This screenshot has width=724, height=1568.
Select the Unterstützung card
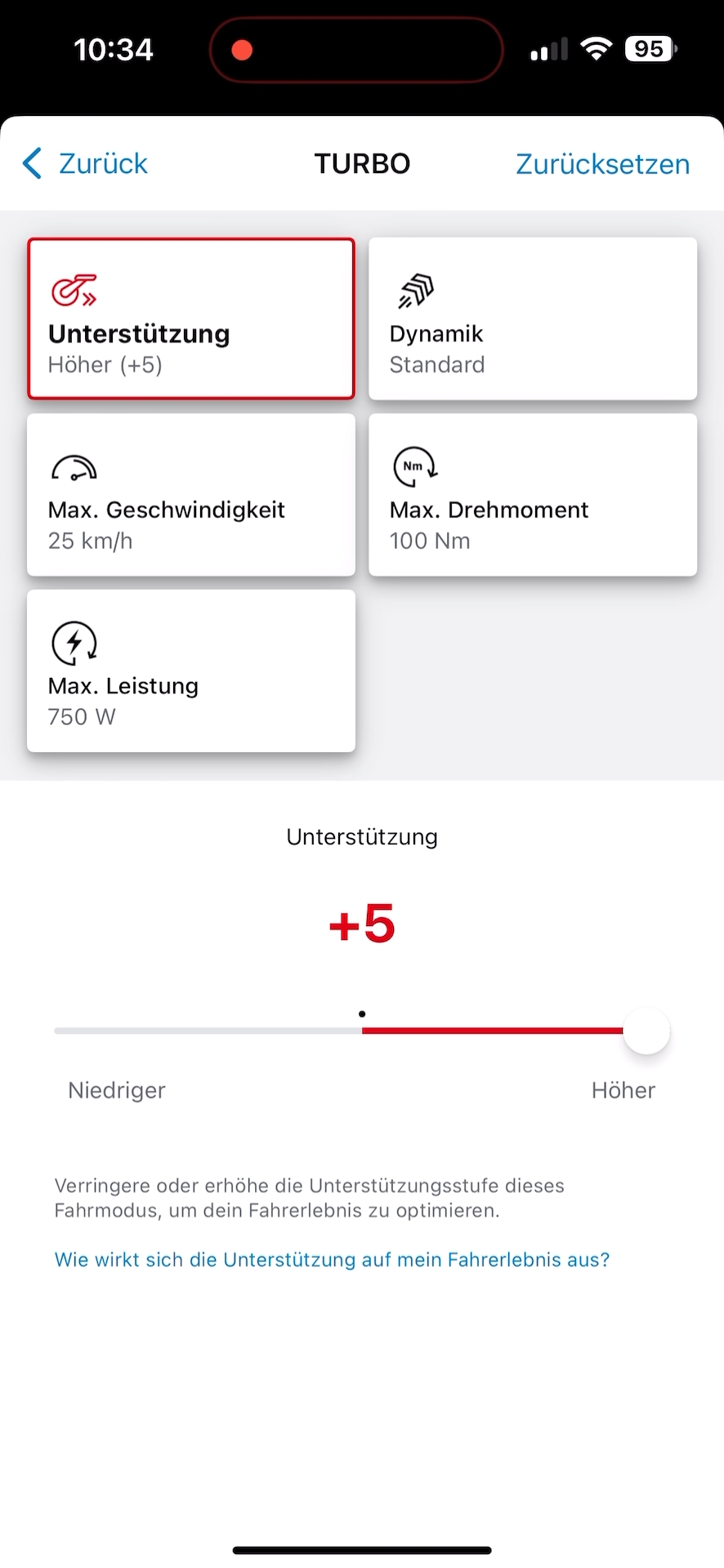click(x=191, y=318)
